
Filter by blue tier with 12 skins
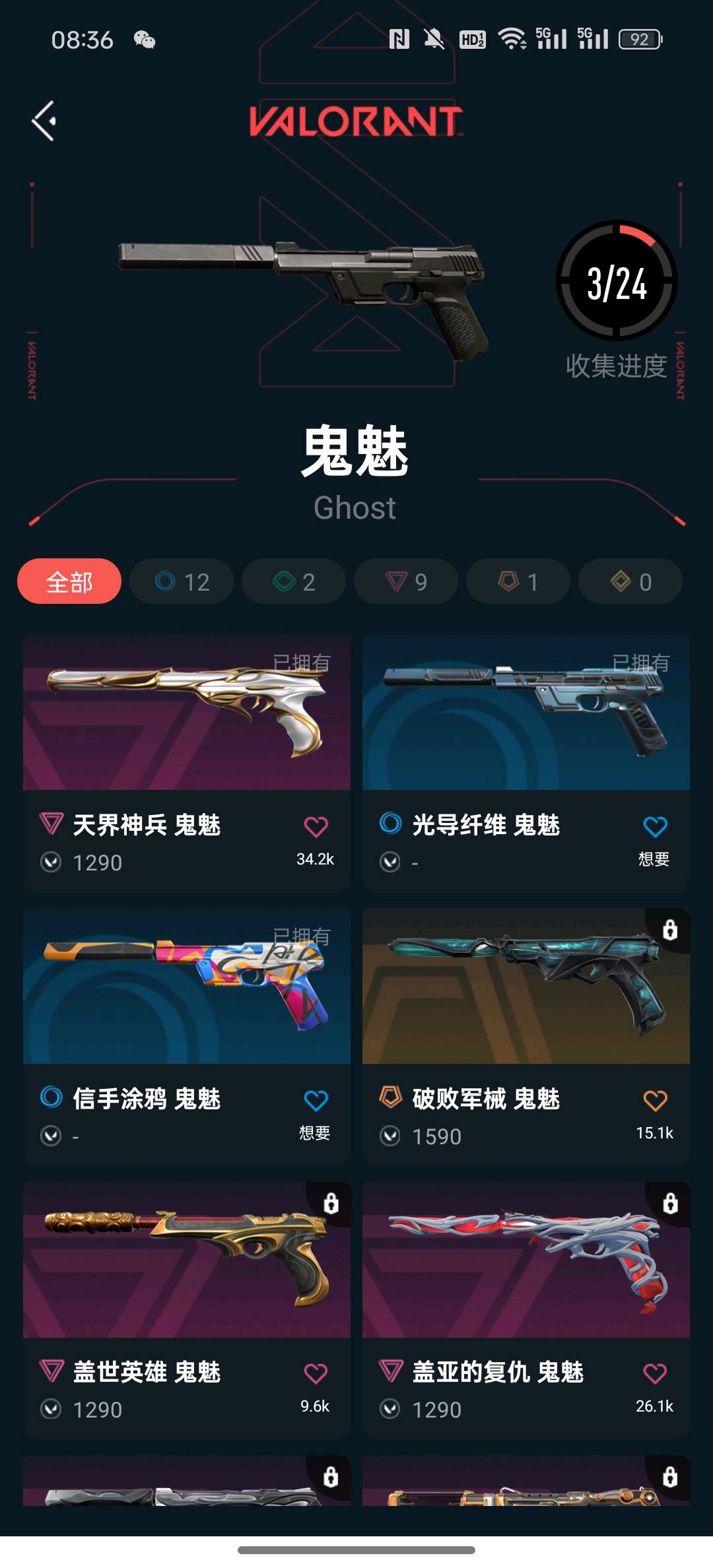point(182,581)
